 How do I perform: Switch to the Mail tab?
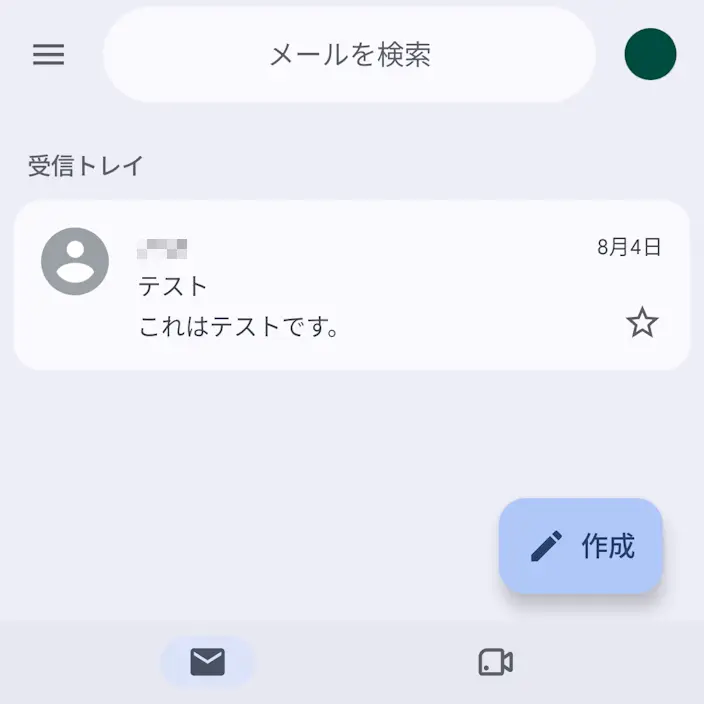(207, 661)
